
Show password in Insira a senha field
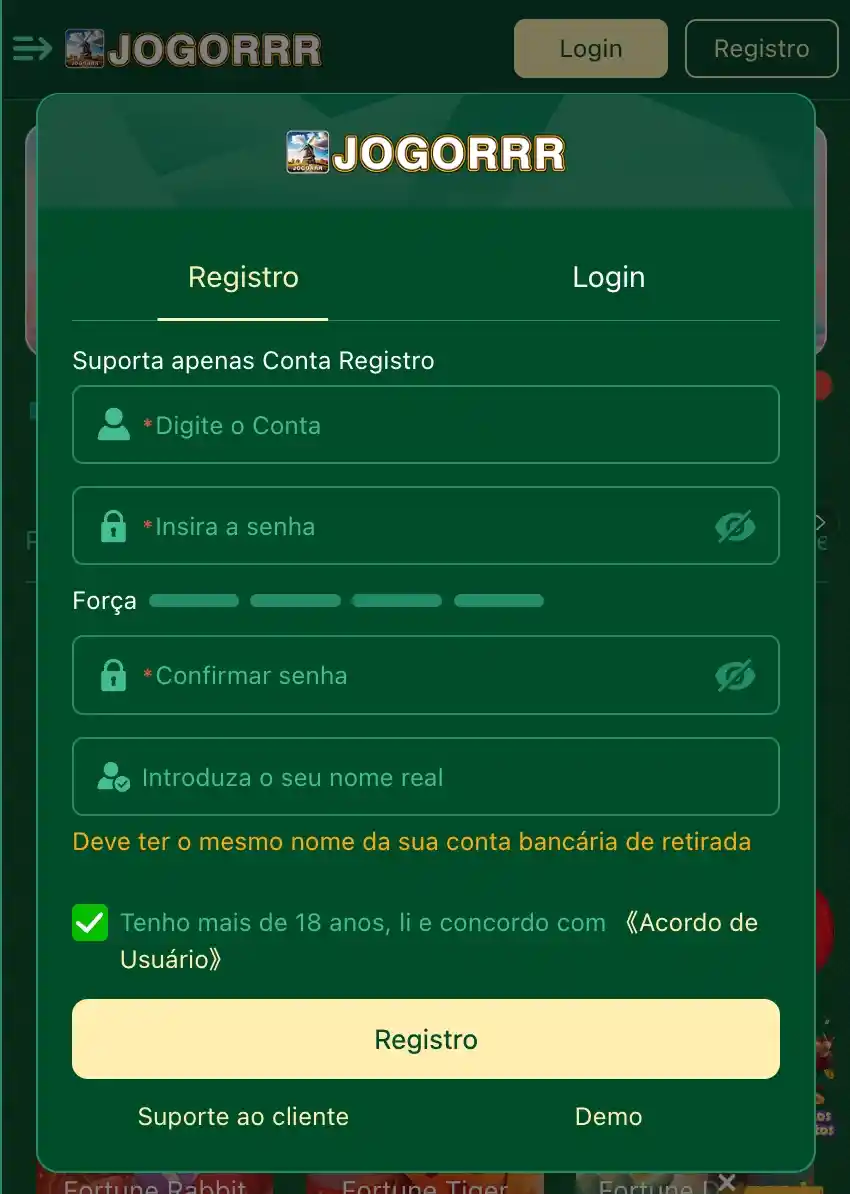point(735,526)
